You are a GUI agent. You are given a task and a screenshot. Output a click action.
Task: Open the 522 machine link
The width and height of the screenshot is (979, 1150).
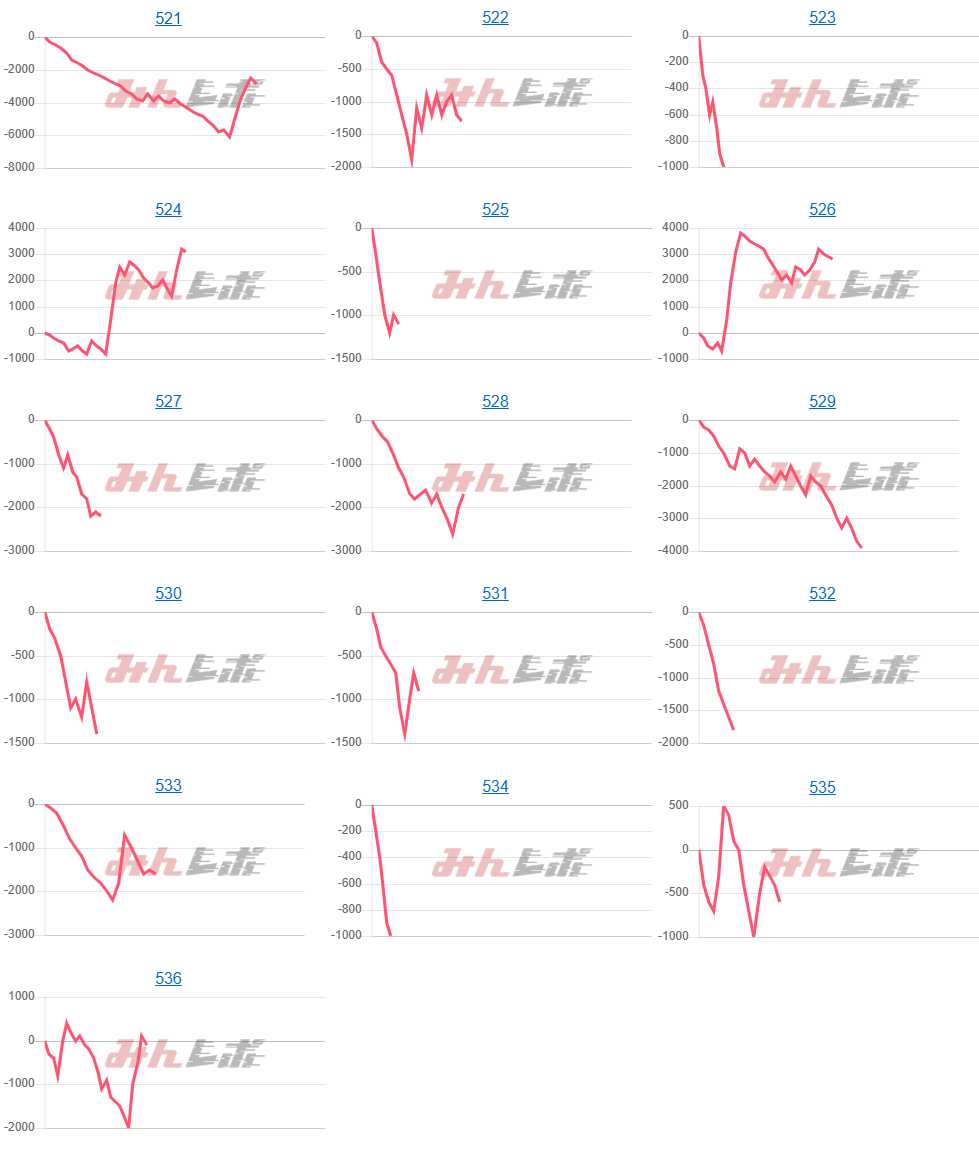[x=495, y=18]
